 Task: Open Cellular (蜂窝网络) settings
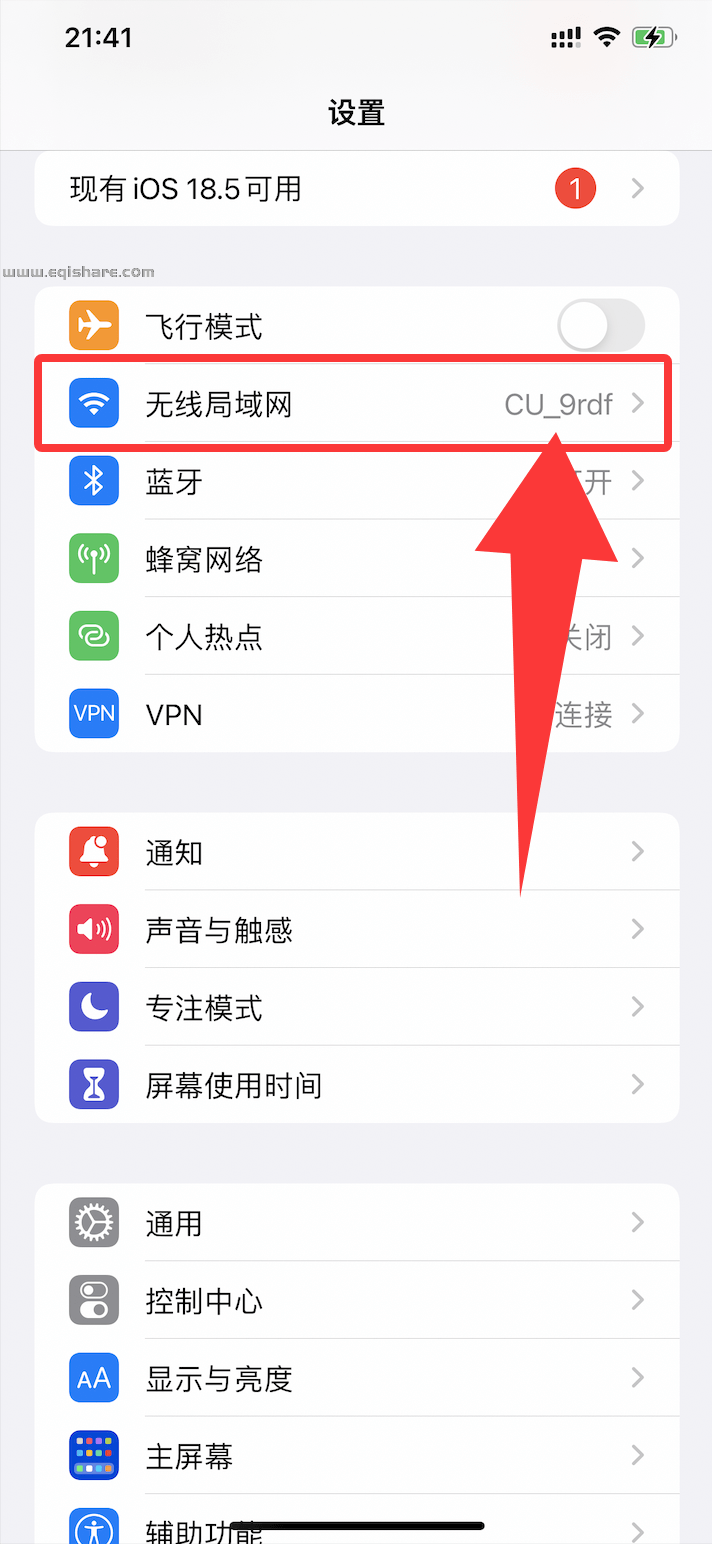tap(300, 559)
